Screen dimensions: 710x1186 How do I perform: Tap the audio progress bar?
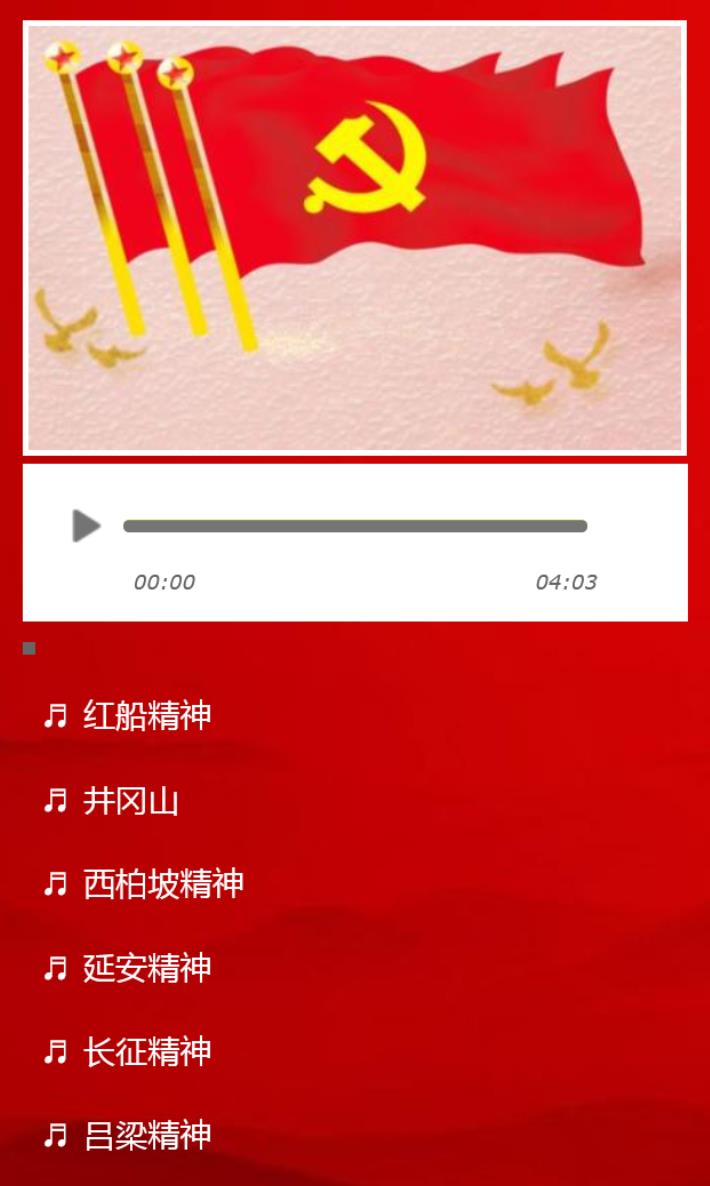pos(355,527)
